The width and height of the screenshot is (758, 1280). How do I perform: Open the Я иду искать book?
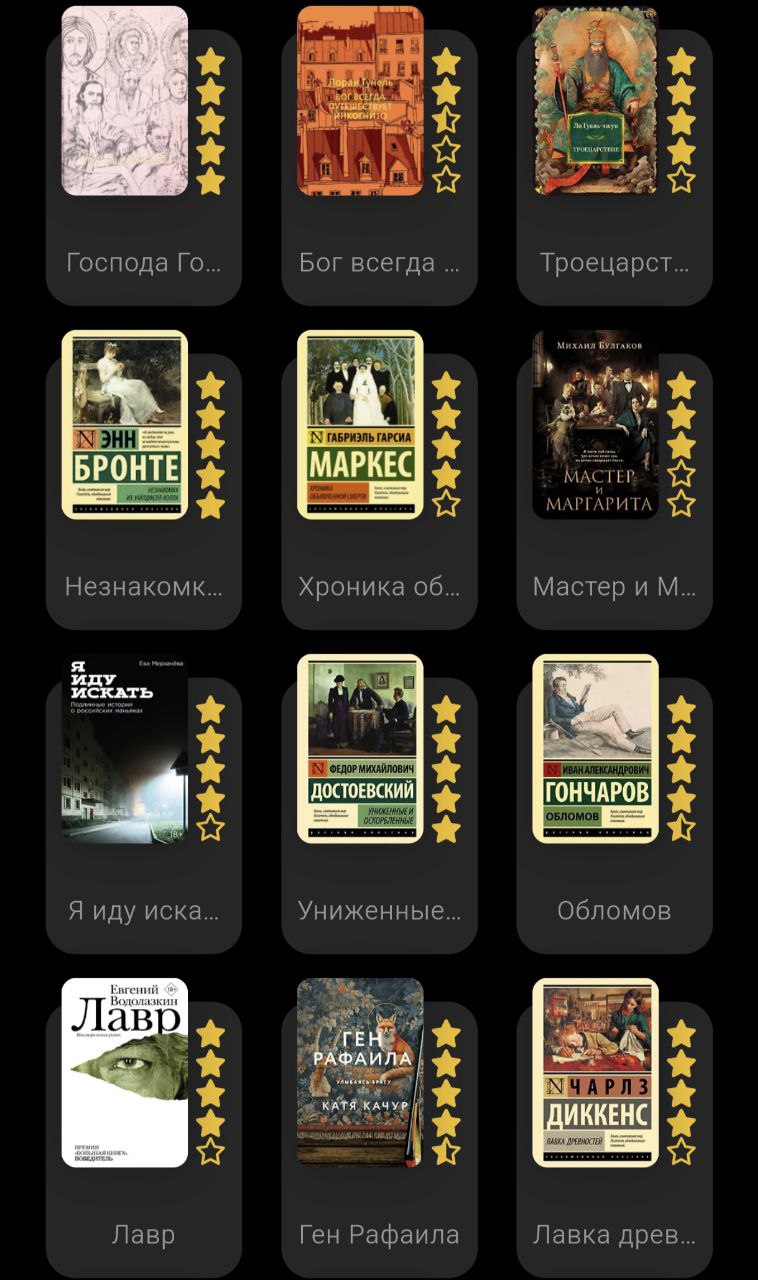tap(125, 749)
